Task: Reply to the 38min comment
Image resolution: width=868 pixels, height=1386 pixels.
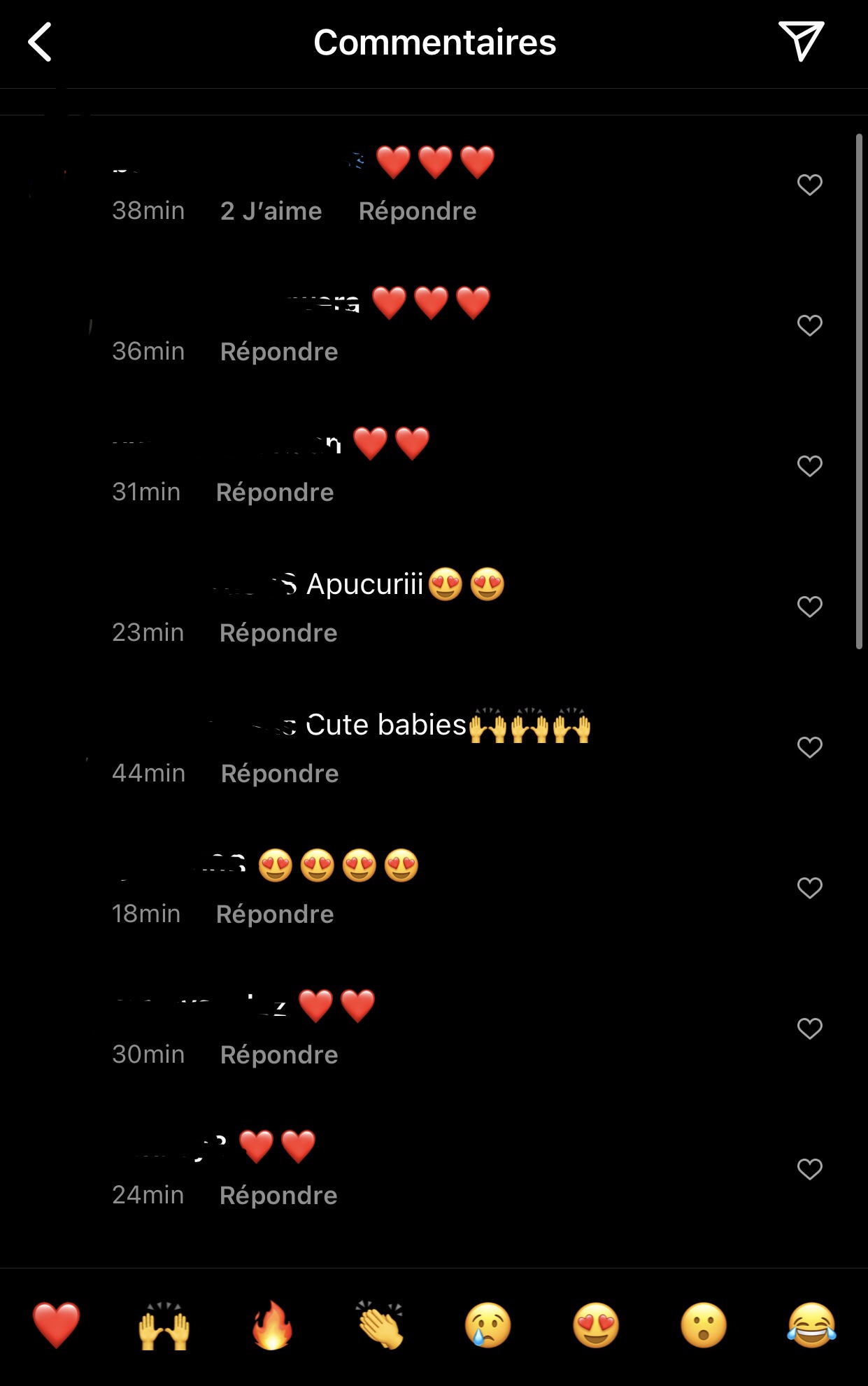Action: (x=417, y=211)
